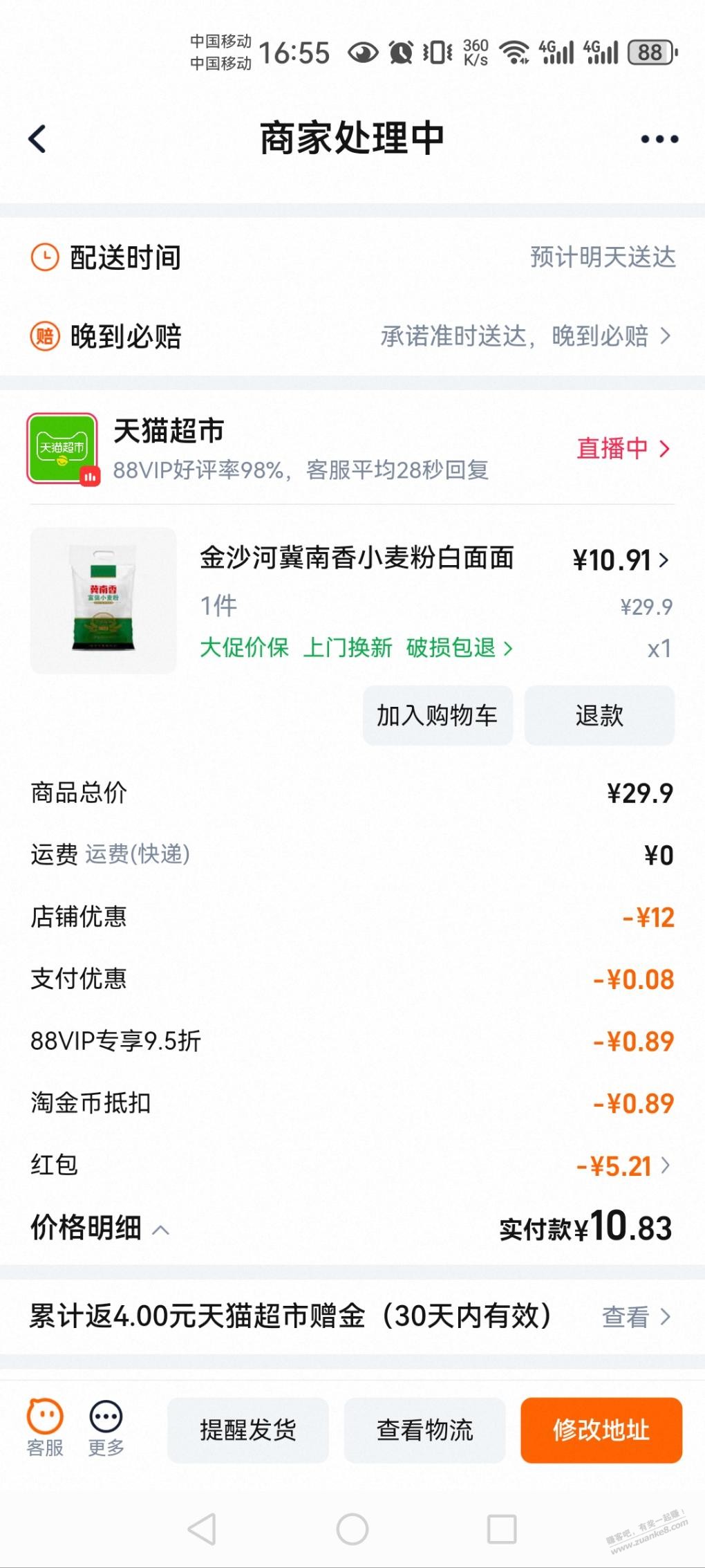Go to the system home screen
Viewport: 705px width, 1568px height.
[x=352, y=1529]
